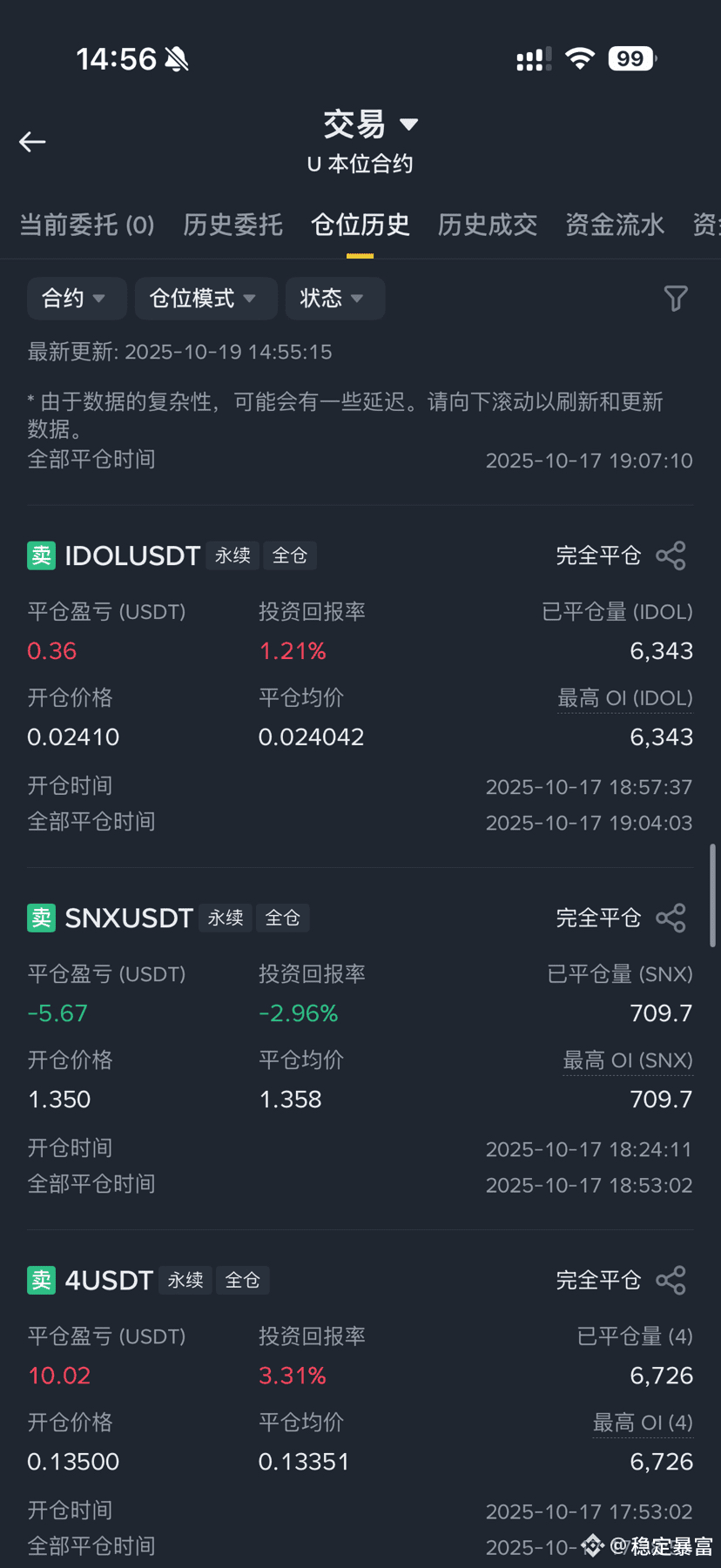This screenshot has height=1568, width=721.
Task: Open the 资金流水 tab
Action: (x=615, y=225)
